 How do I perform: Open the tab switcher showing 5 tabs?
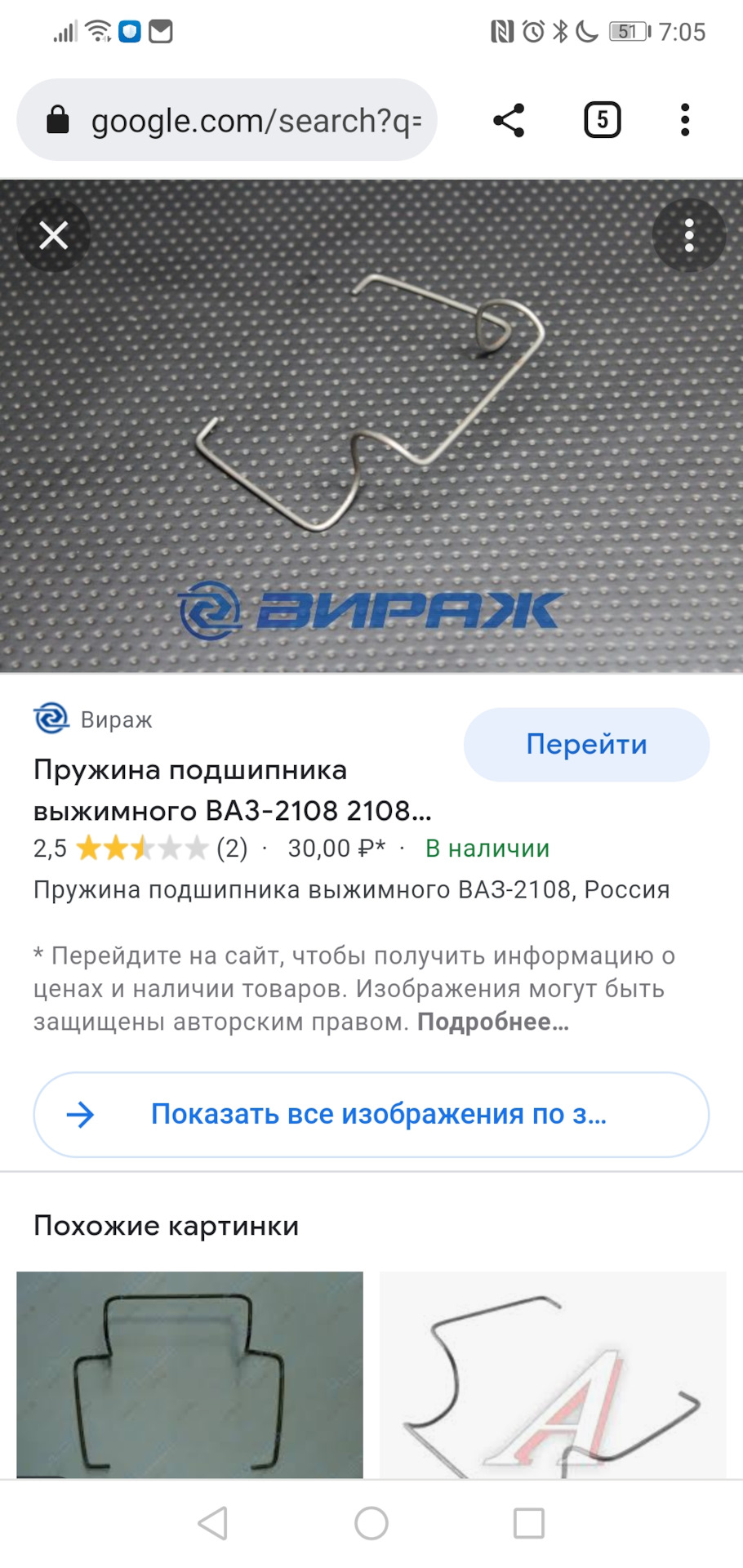(603, 121)
